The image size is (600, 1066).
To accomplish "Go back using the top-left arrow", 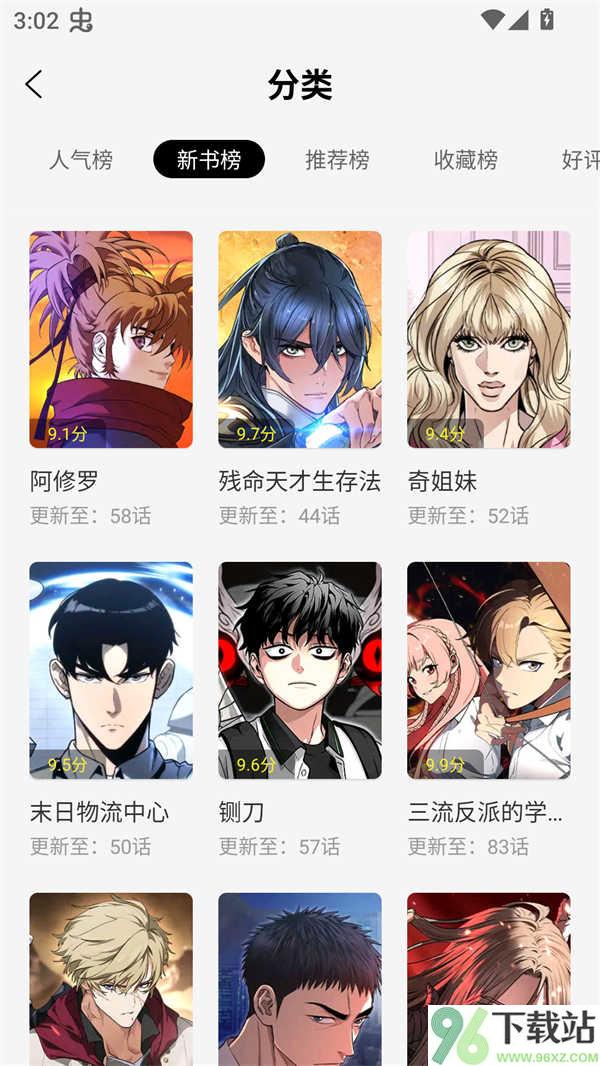I will (34, 85).
